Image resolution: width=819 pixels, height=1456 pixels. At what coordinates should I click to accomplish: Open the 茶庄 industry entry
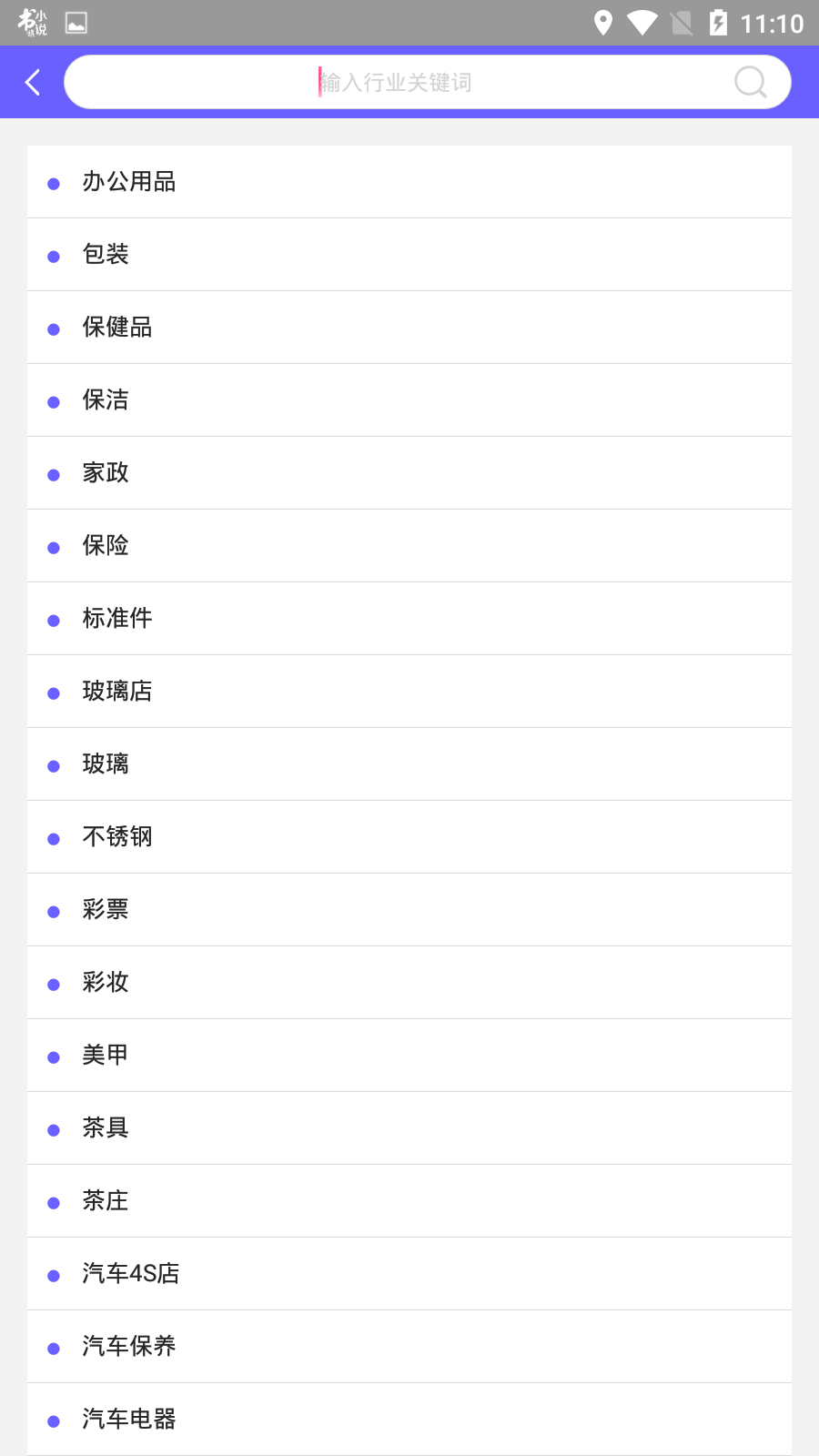point(106,1200)
